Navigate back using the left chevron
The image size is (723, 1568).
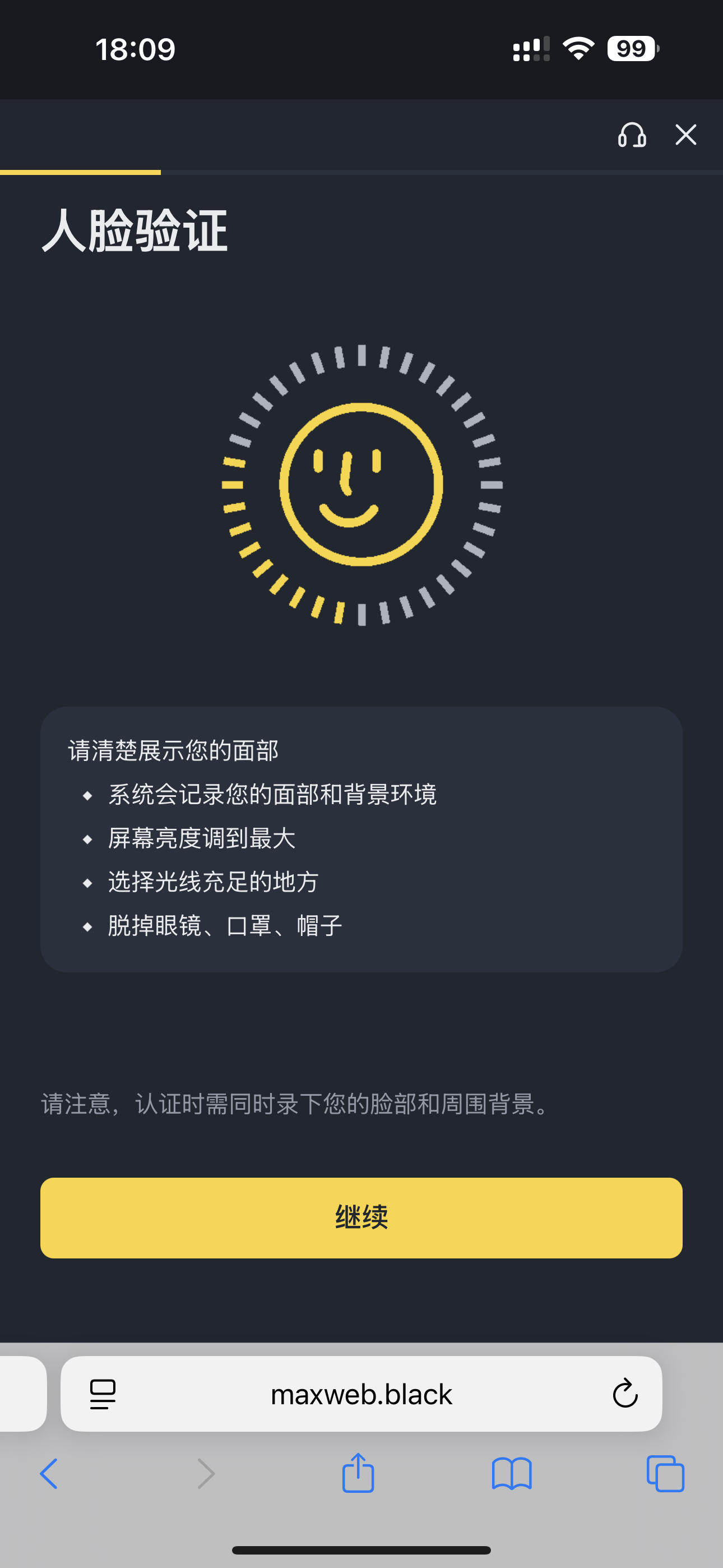tap(50, 1474)
